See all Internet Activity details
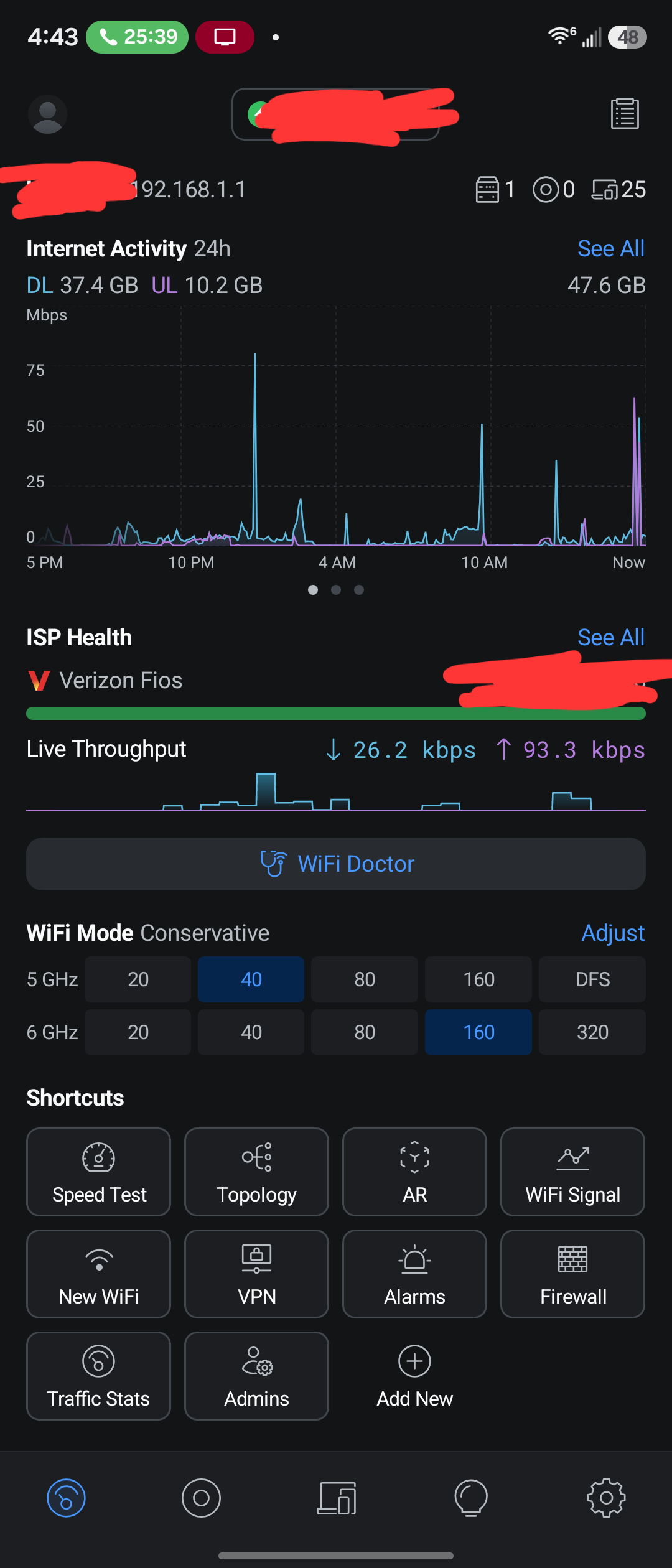Screen dimensions: 672x1568 point(611,249)
